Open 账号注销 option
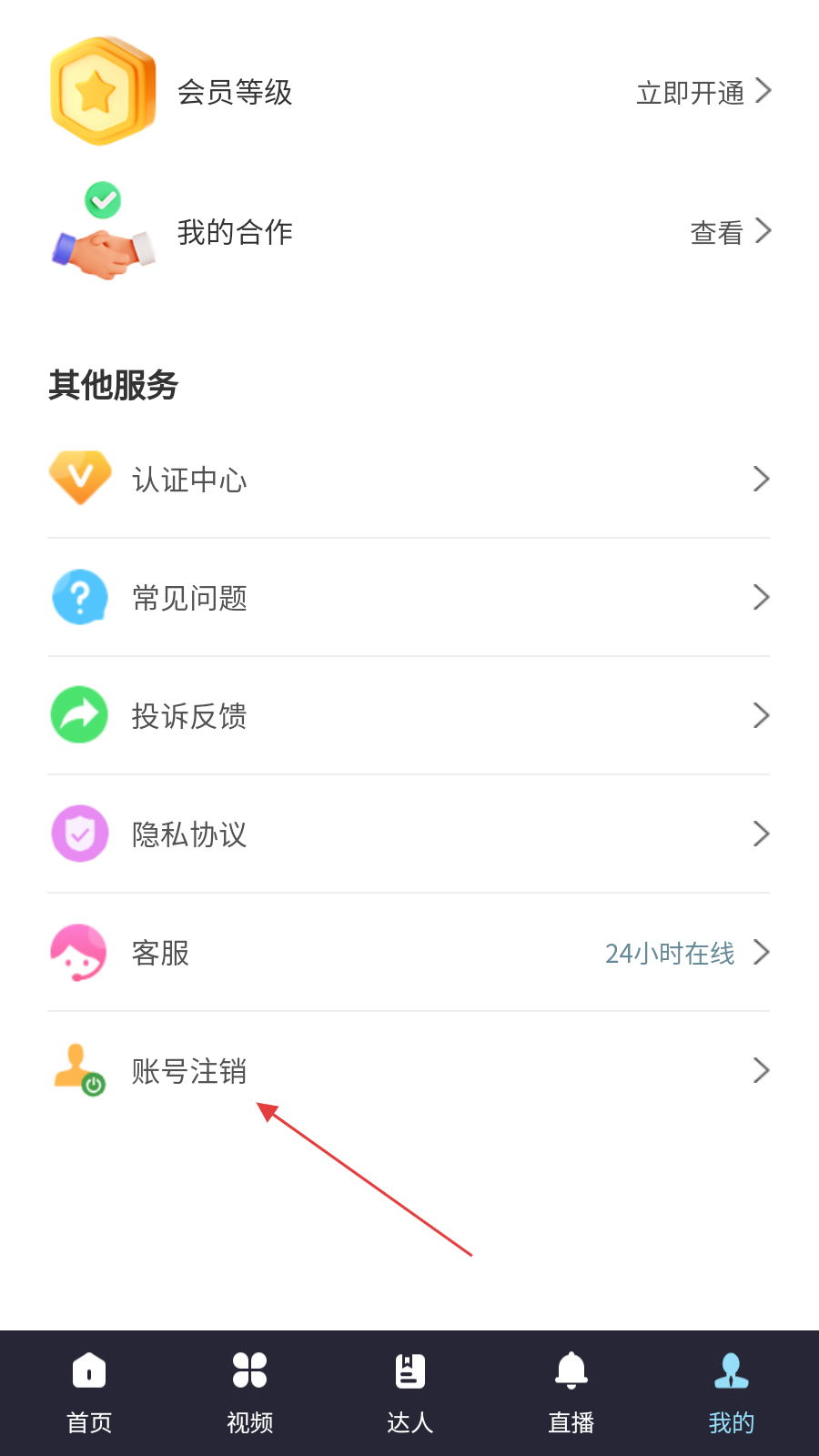The image size is (819, 1456). point(409,1071)
